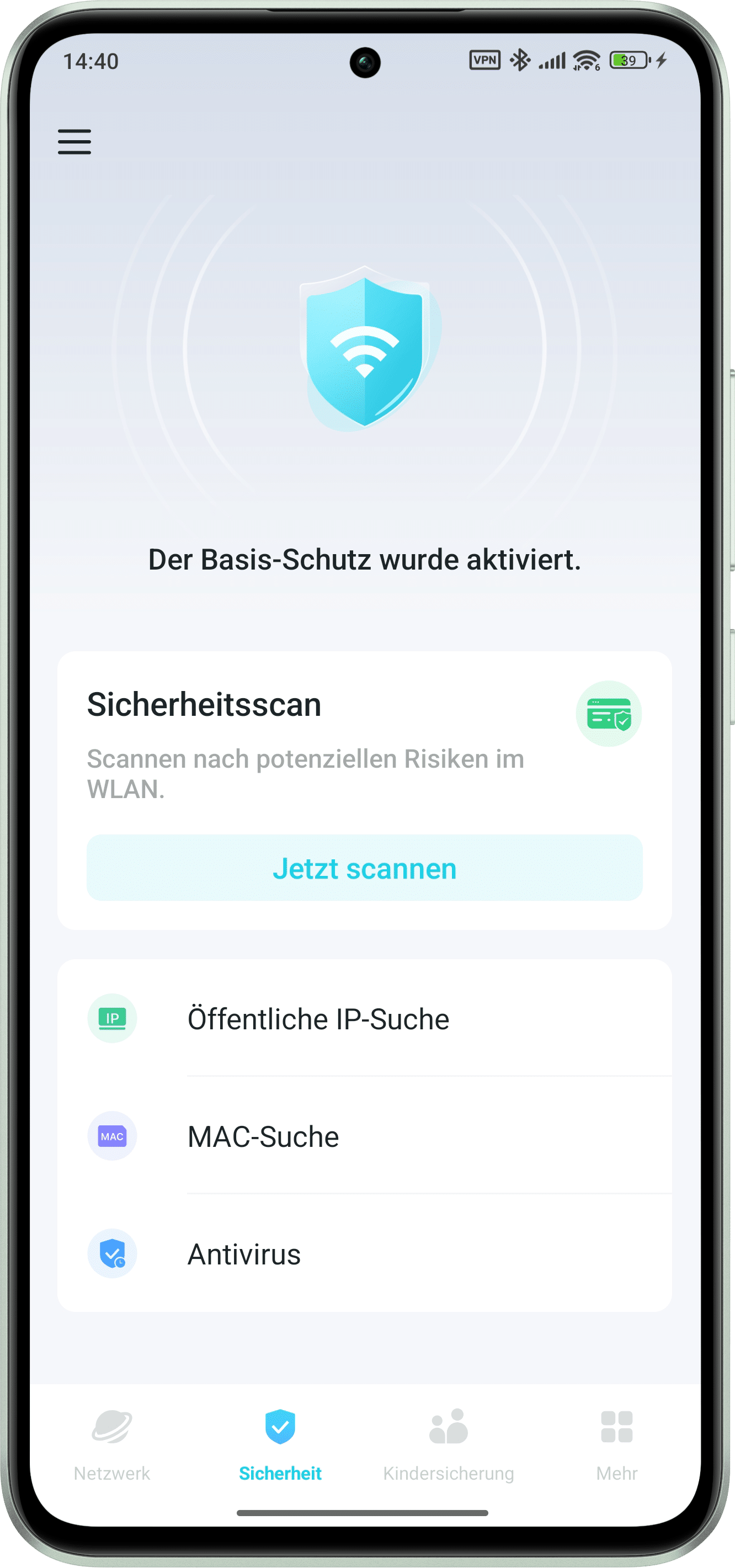
Task: Open the hamburger drawer menu
Action: point(74,142)
